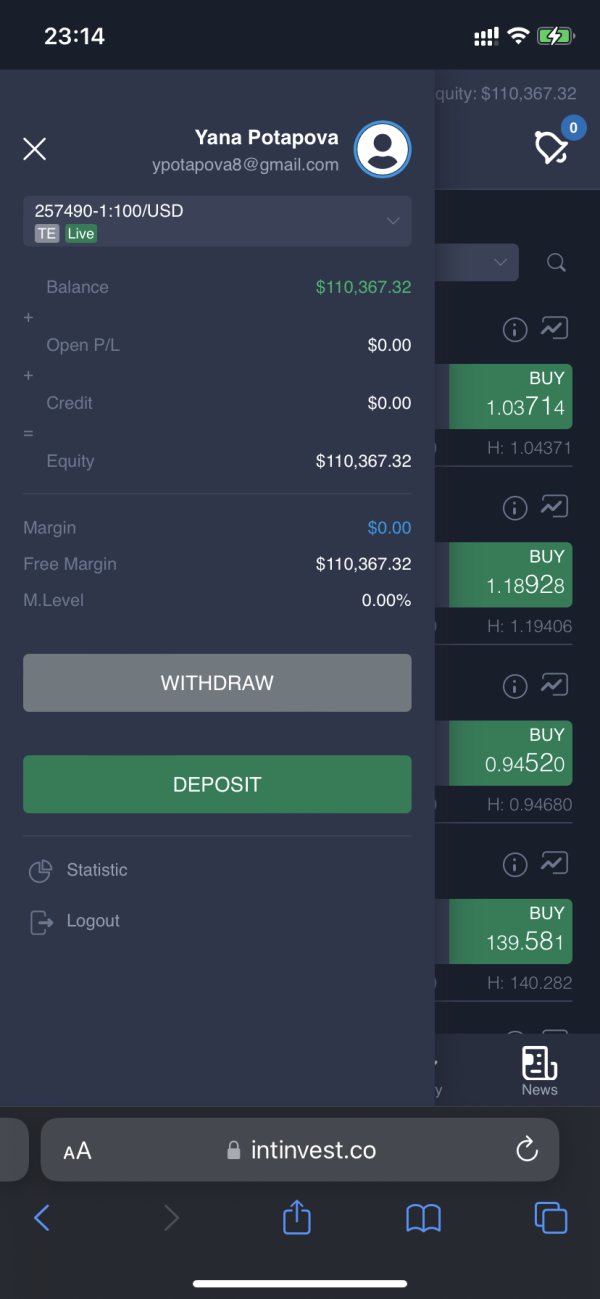Expand the 257490-1:100/USD account dropdown
This screenshot has width=600, height=1299.
[217, 221]
